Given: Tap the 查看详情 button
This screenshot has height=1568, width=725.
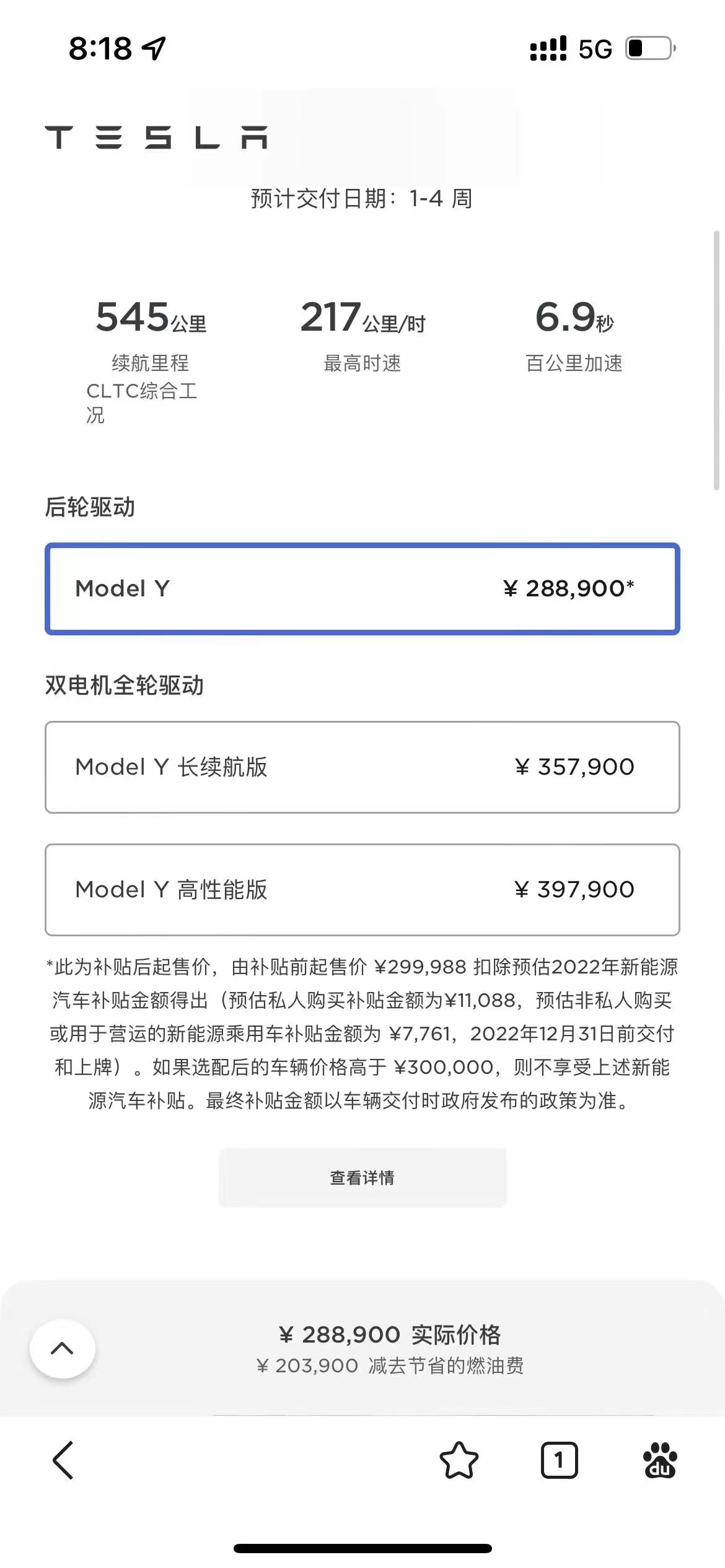Looking at the screenshot, I should [x=362, y=1177].
